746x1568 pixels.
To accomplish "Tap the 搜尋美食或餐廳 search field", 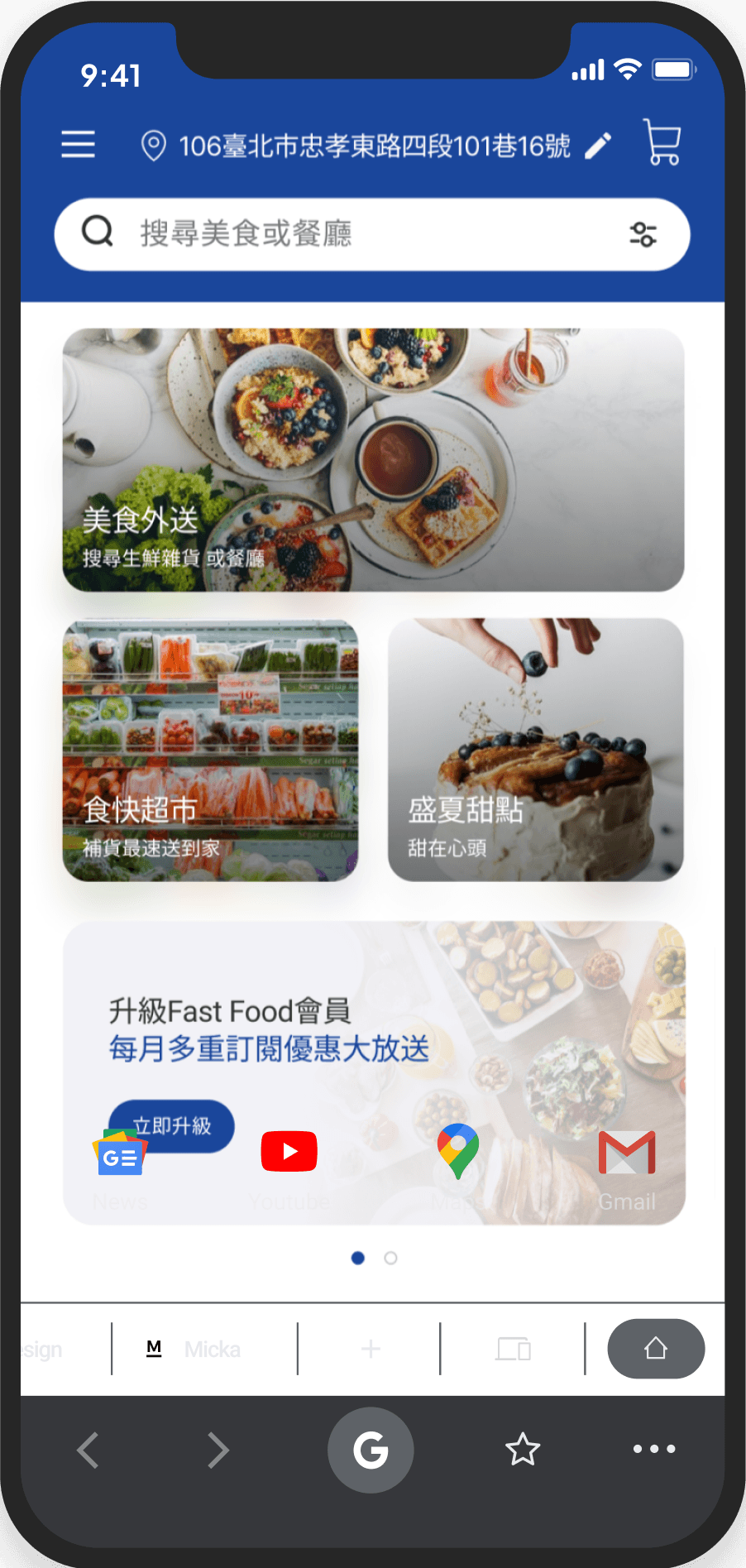I will coord(364,234).
